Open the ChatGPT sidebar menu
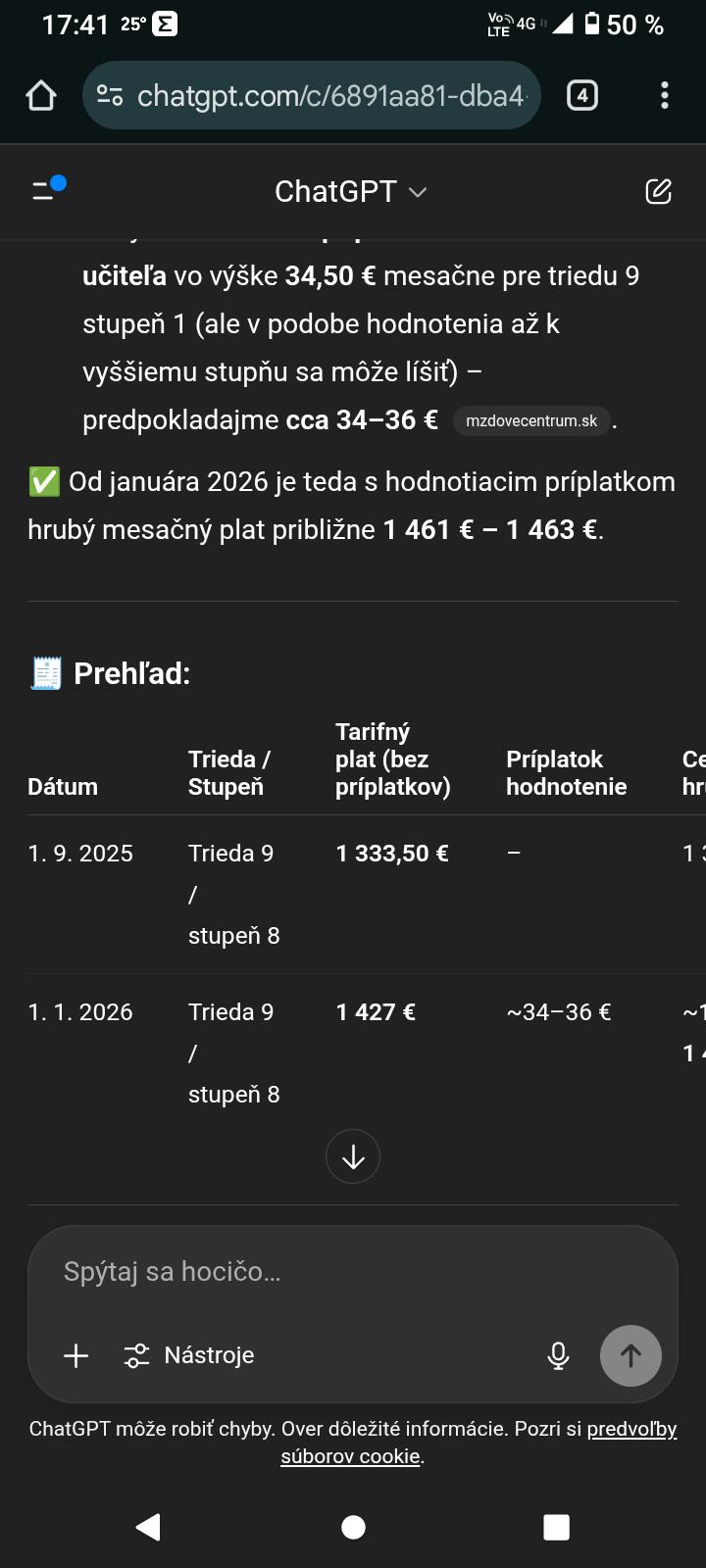The width and height of the screenshot is (706, 1568). [x=47, y=189]
